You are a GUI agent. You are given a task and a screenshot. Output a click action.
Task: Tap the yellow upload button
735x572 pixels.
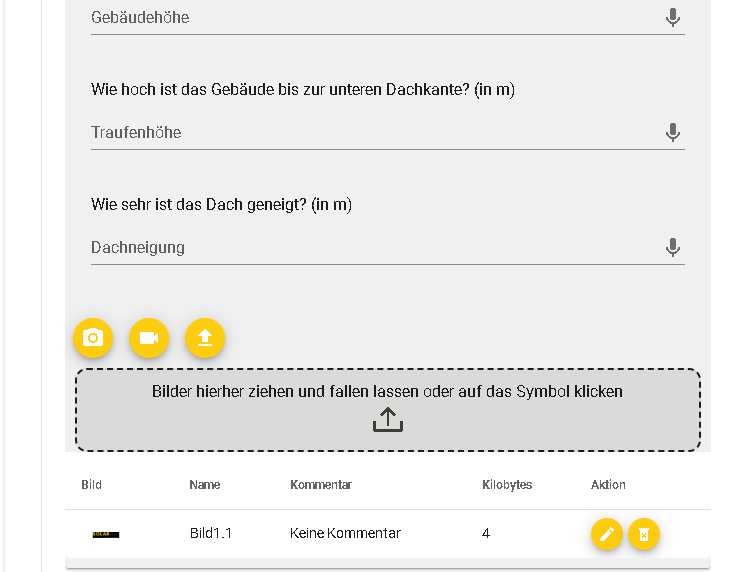click(205, 338)
